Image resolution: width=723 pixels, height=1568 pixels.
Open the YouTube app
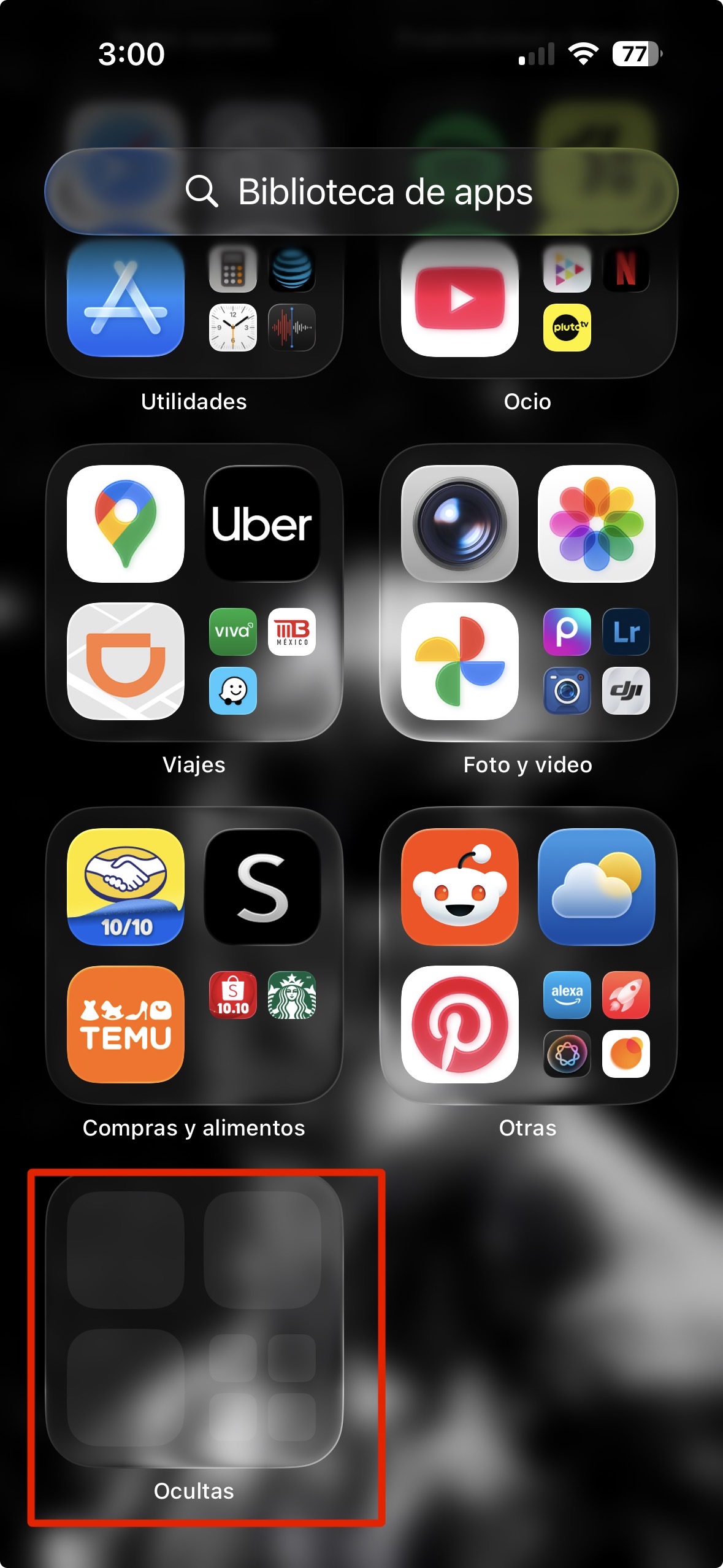(x=460, y=298)
